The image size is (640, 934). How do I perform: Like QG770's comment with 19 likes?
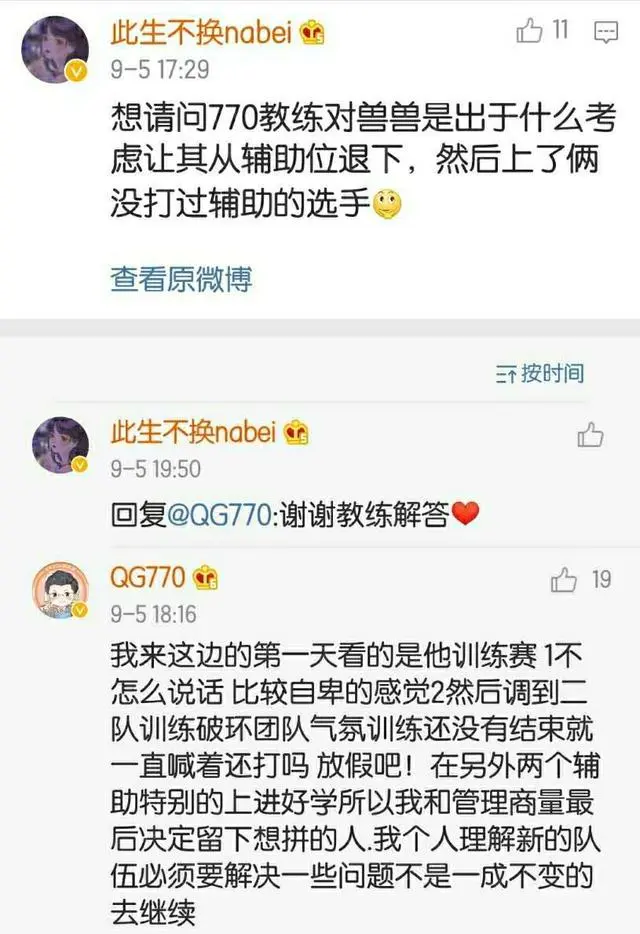tap(565, 579)
